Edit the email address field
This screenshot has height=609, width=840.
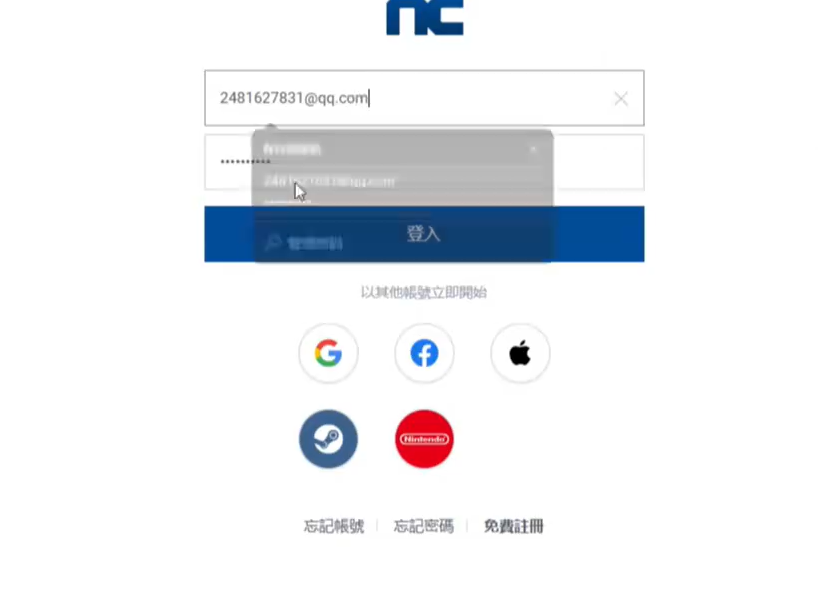pyautogui.click(x=400, y=98)
